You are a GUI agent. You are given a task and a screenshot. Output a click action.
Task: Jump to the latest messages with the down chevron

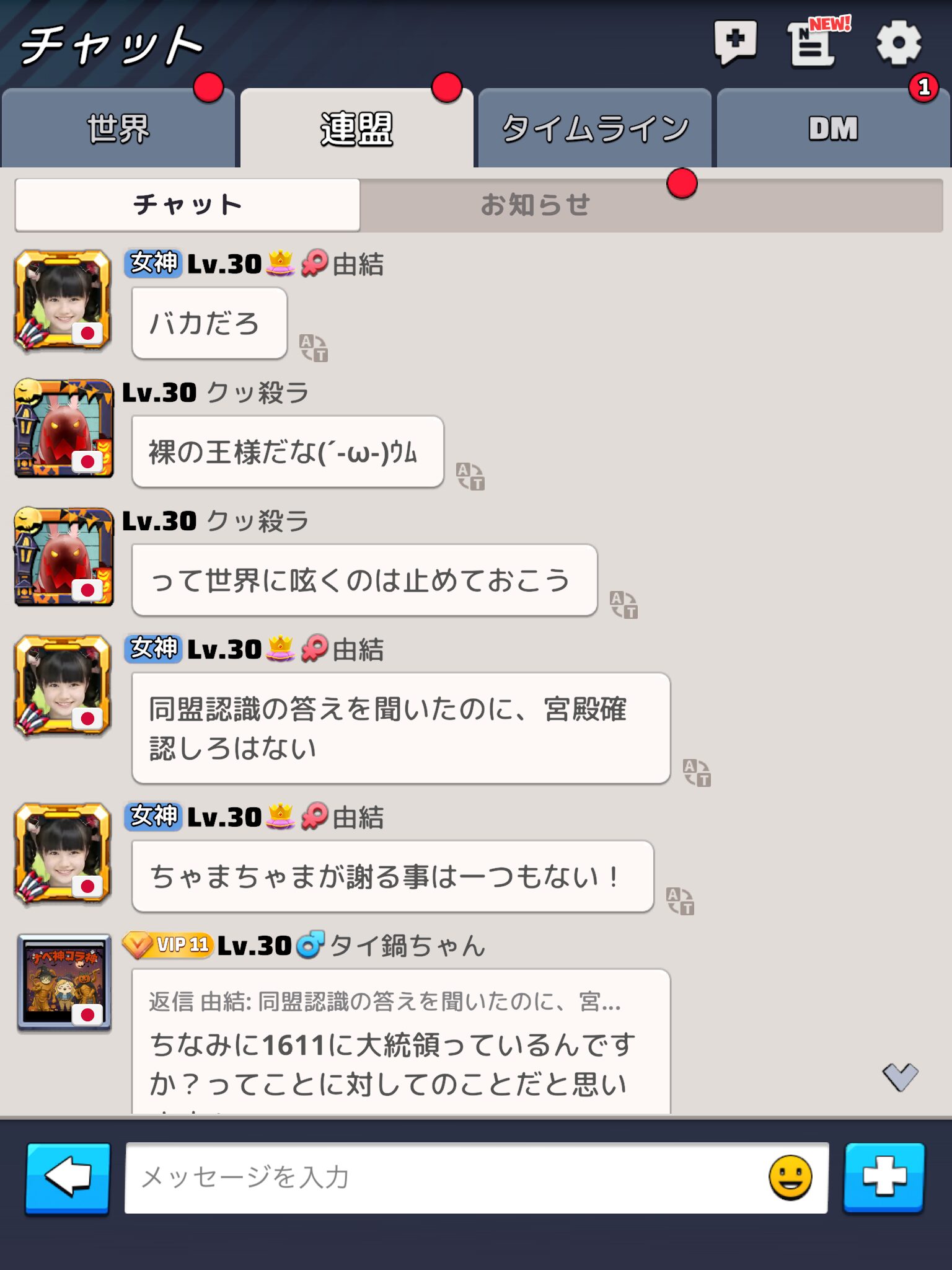(900, 1077)
